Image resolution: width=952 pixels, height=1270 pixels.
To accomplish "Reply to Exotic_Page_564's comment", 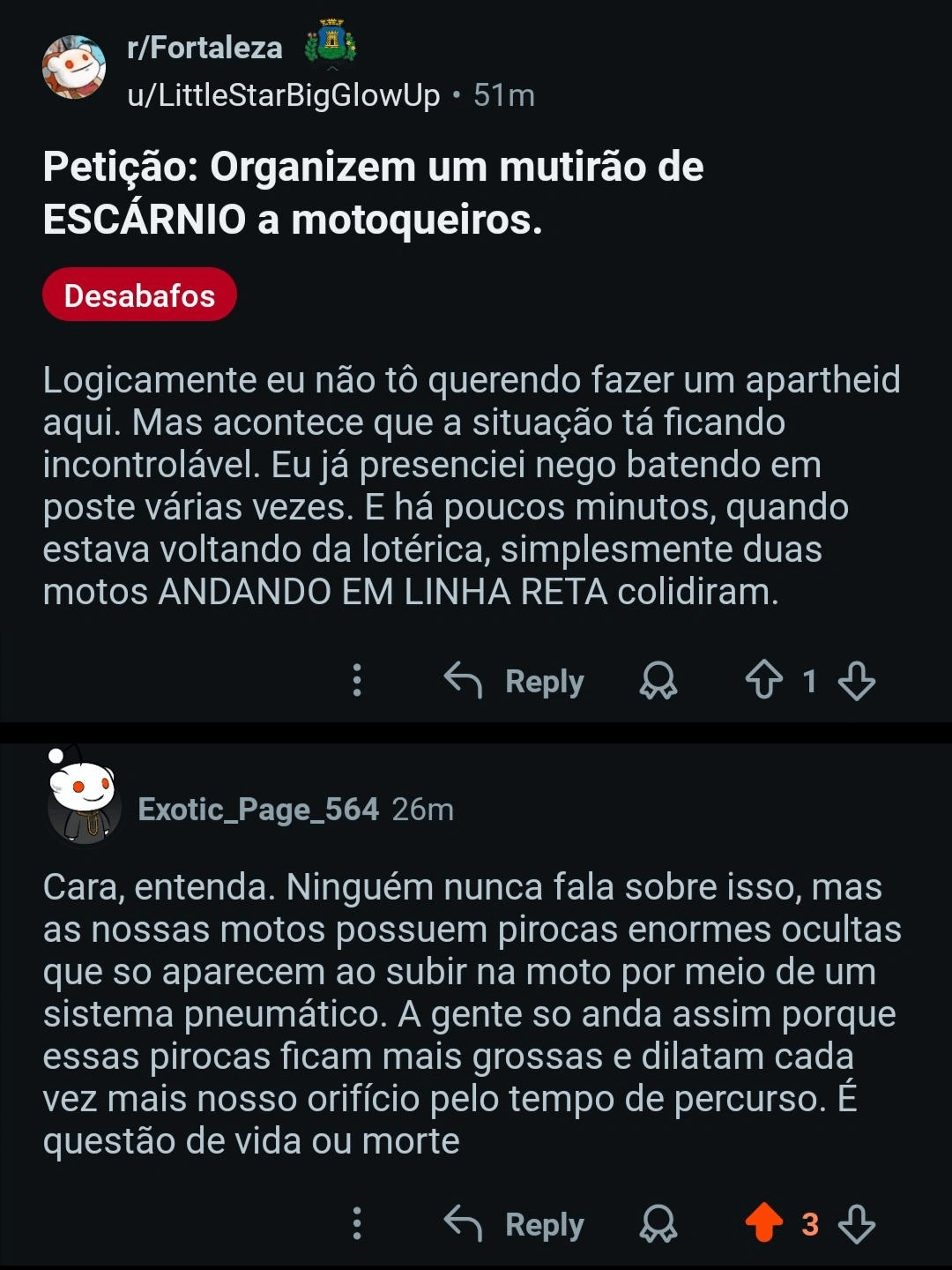I will (x=514, y=1224).
